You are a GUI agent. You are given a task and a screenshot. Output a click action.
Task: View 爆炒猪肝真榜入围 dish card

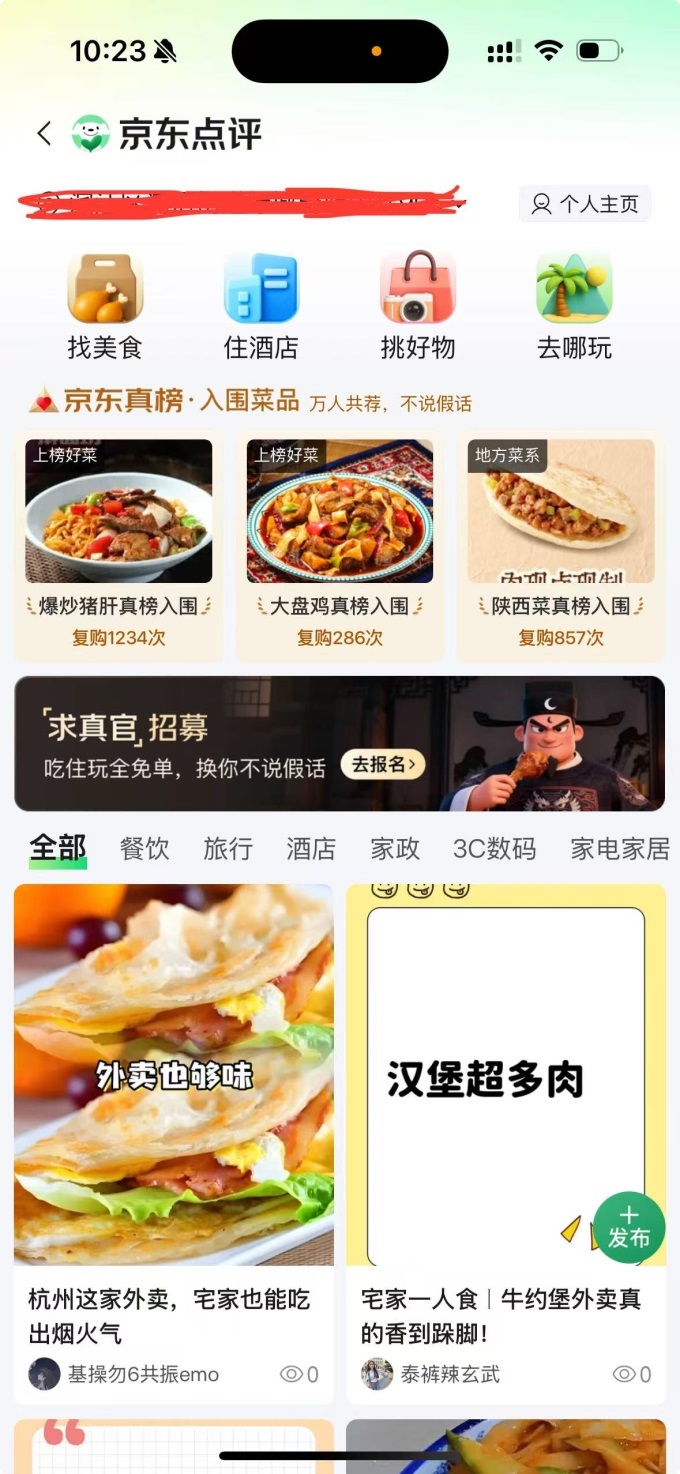(x=119, y=545)
